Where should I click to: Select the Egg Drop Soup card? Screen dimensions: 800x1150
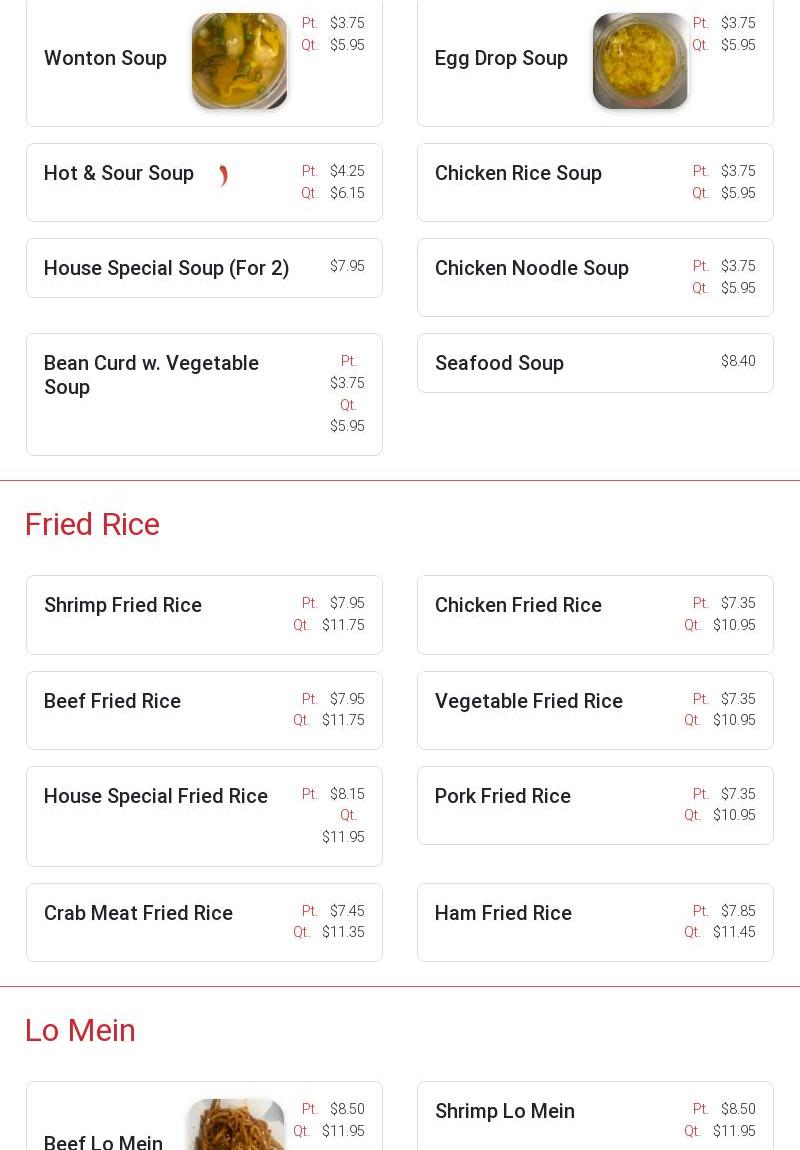[x=501, y=59]
